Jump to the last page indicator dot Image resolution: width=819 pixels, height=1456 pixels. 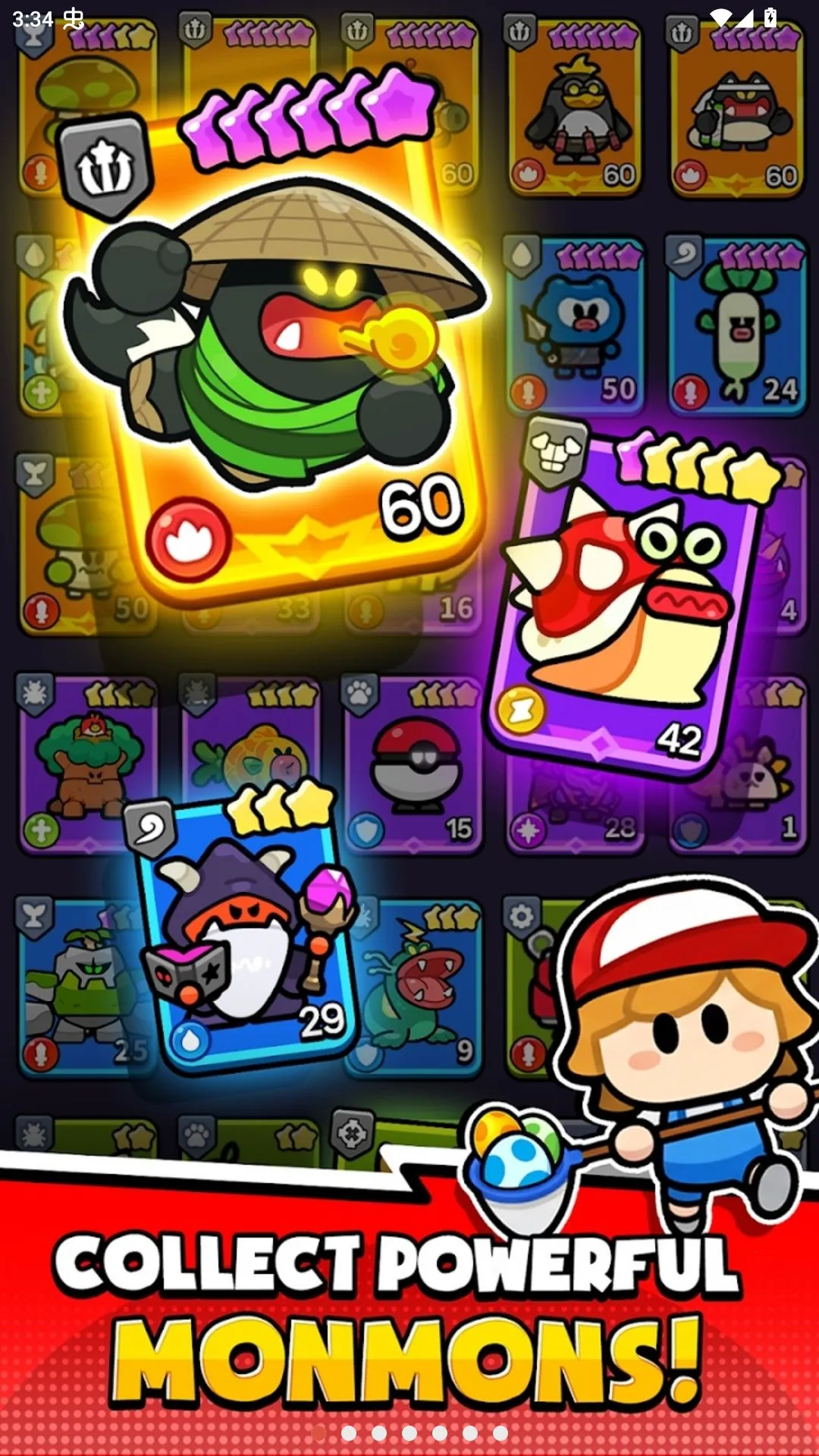pos(500,1432)
